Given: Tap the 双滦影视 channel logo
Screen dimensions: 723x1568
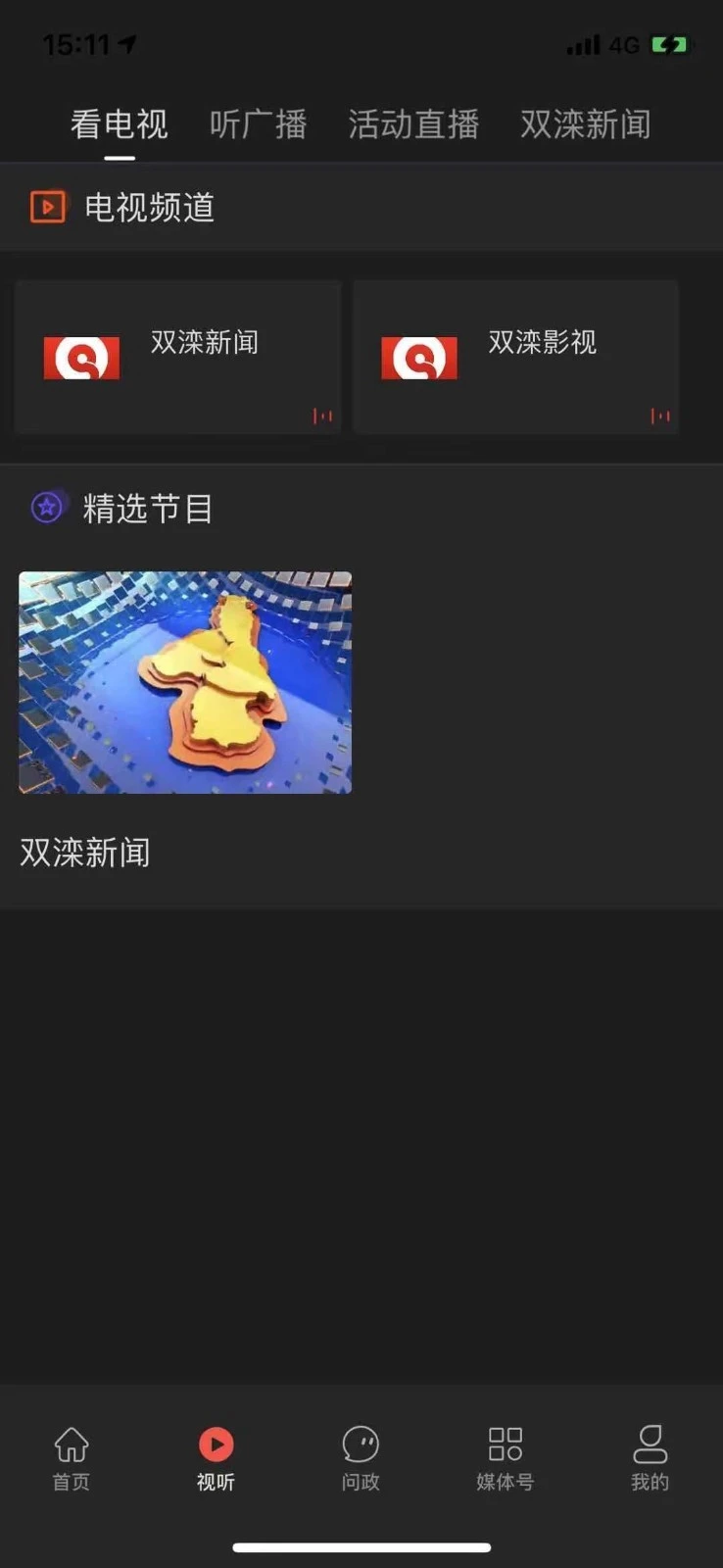Looking at the screenshot, I should coord(420,357).
